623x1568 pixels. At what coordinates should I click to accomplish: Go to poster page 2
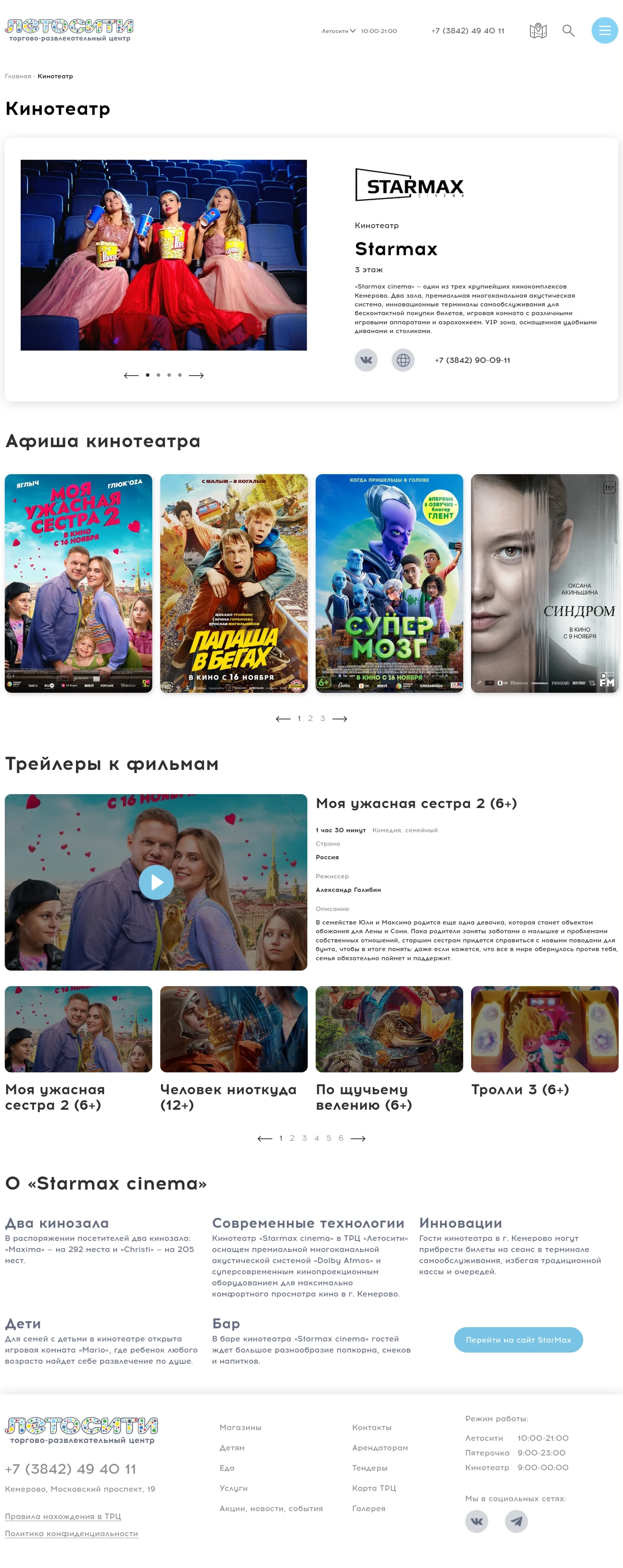point(311,718)
